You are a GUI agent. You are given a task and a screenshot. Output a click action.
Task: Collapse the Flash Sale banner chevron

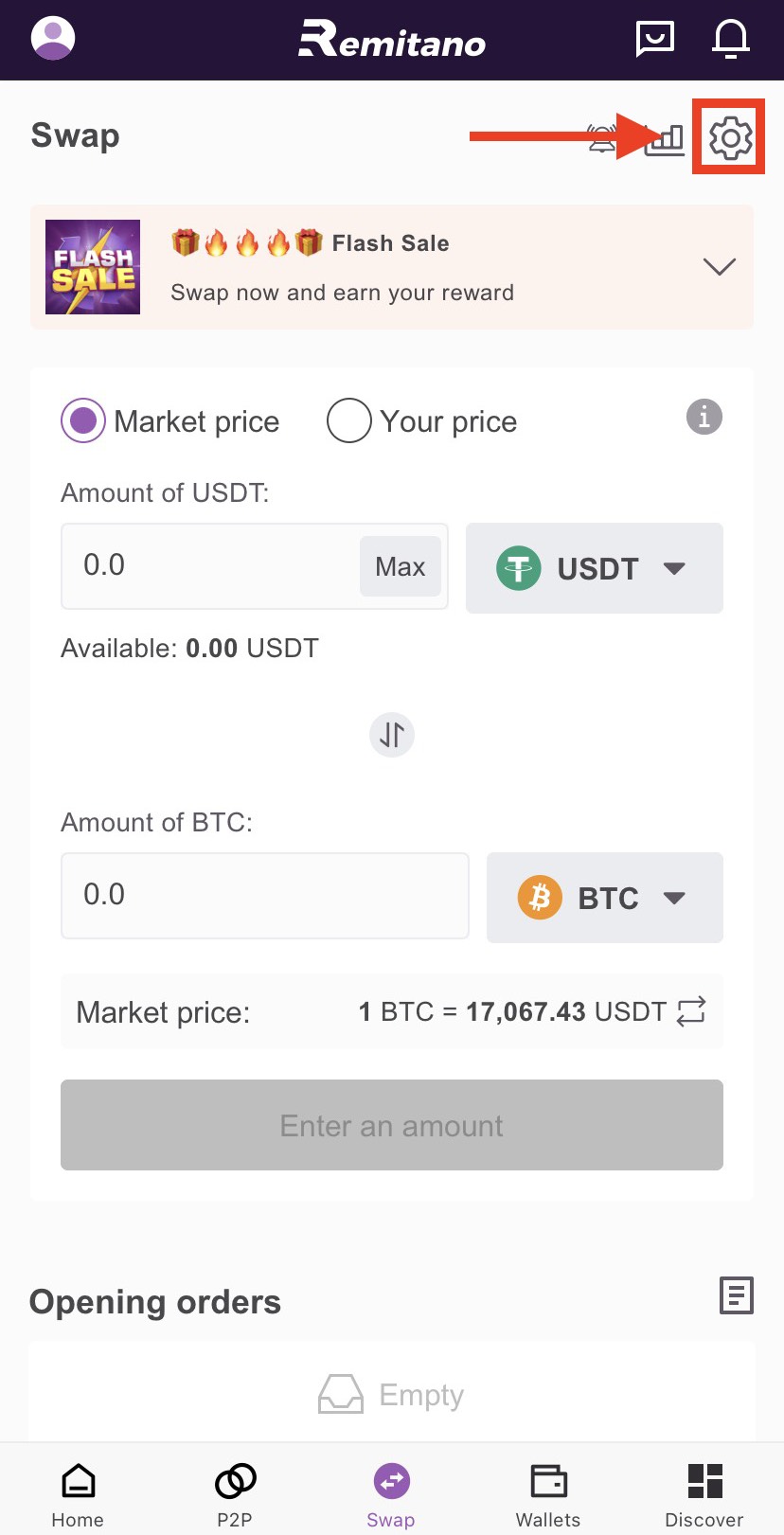(x=718, y=266)
